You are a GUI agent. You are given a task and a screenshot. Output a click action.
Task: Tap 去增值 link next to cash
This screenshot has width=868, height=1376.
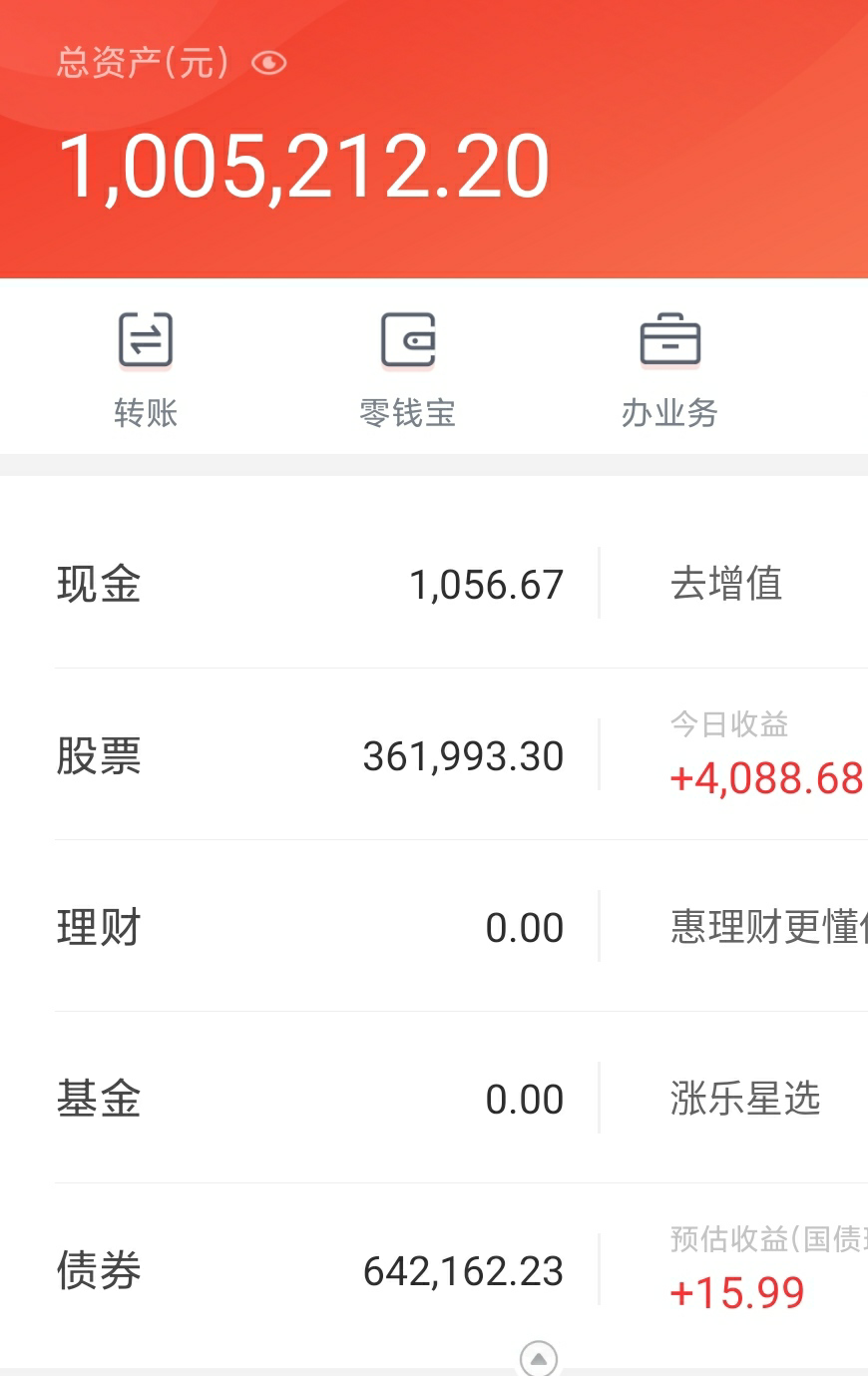coord(726,585)
